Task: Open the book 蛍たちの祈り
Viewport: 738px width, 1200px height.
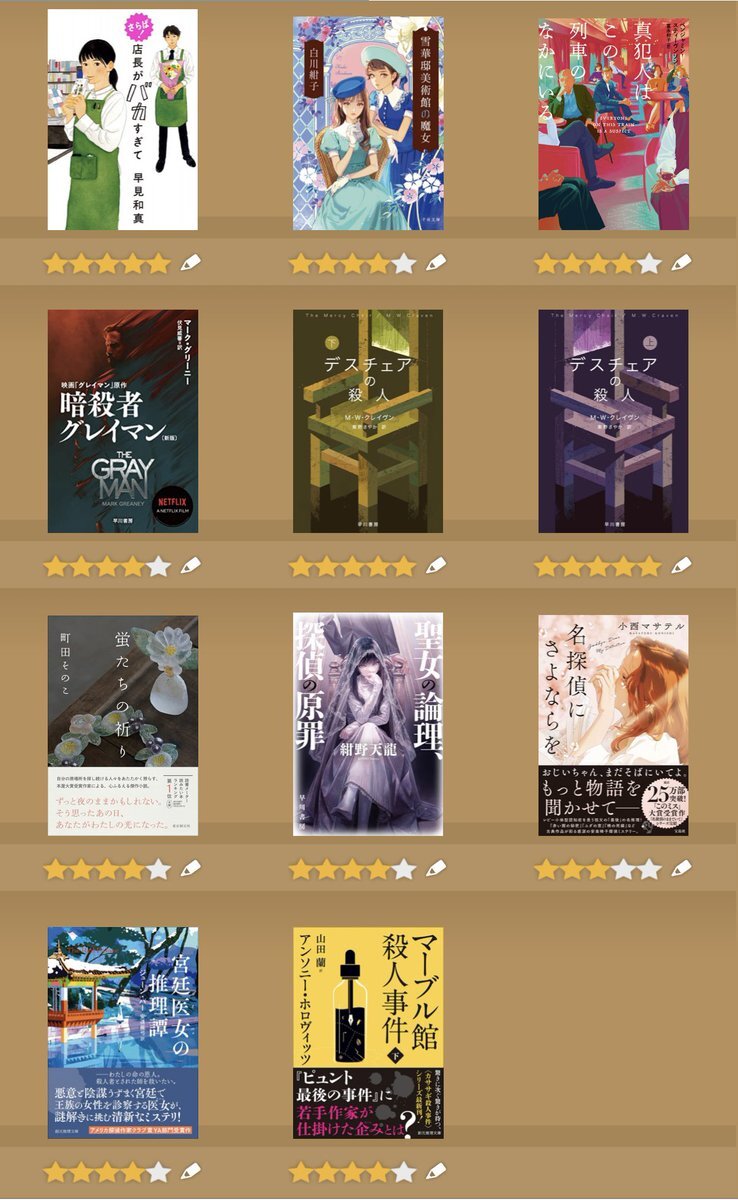Action: click(x=123, y=725)
